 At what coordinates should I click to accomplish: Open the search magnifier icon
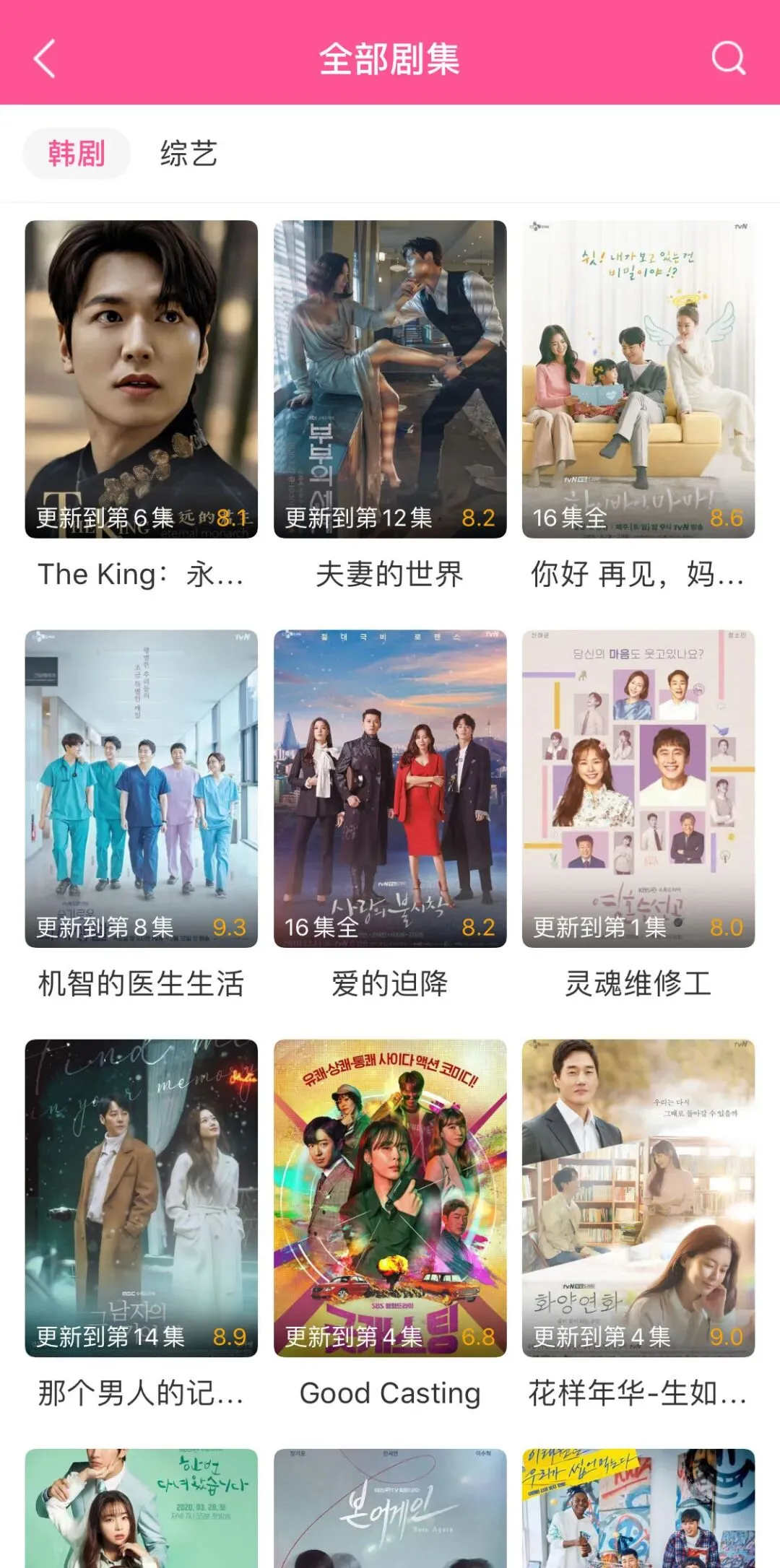728,58
